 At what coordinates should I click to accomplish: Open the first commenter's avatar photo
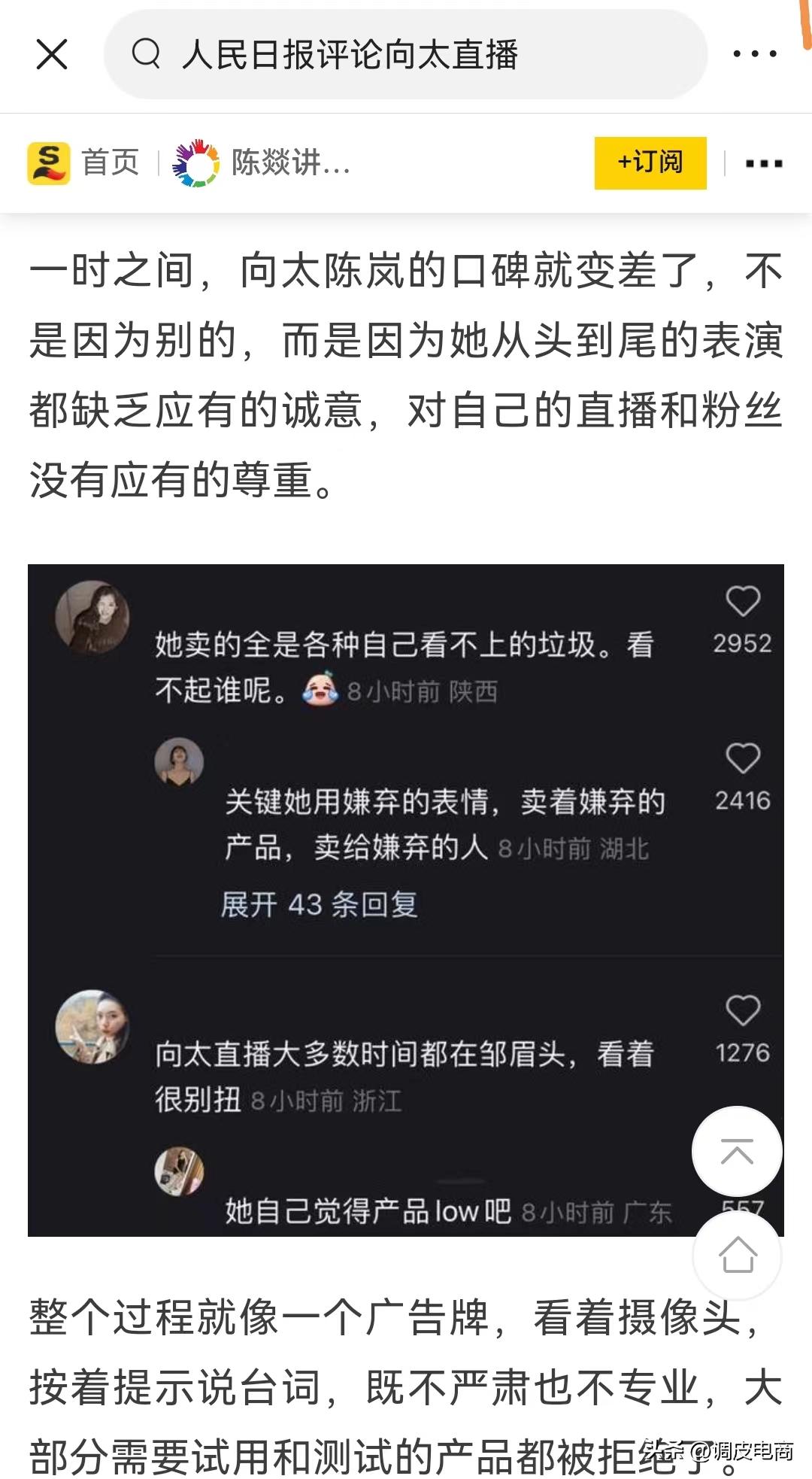92,615
